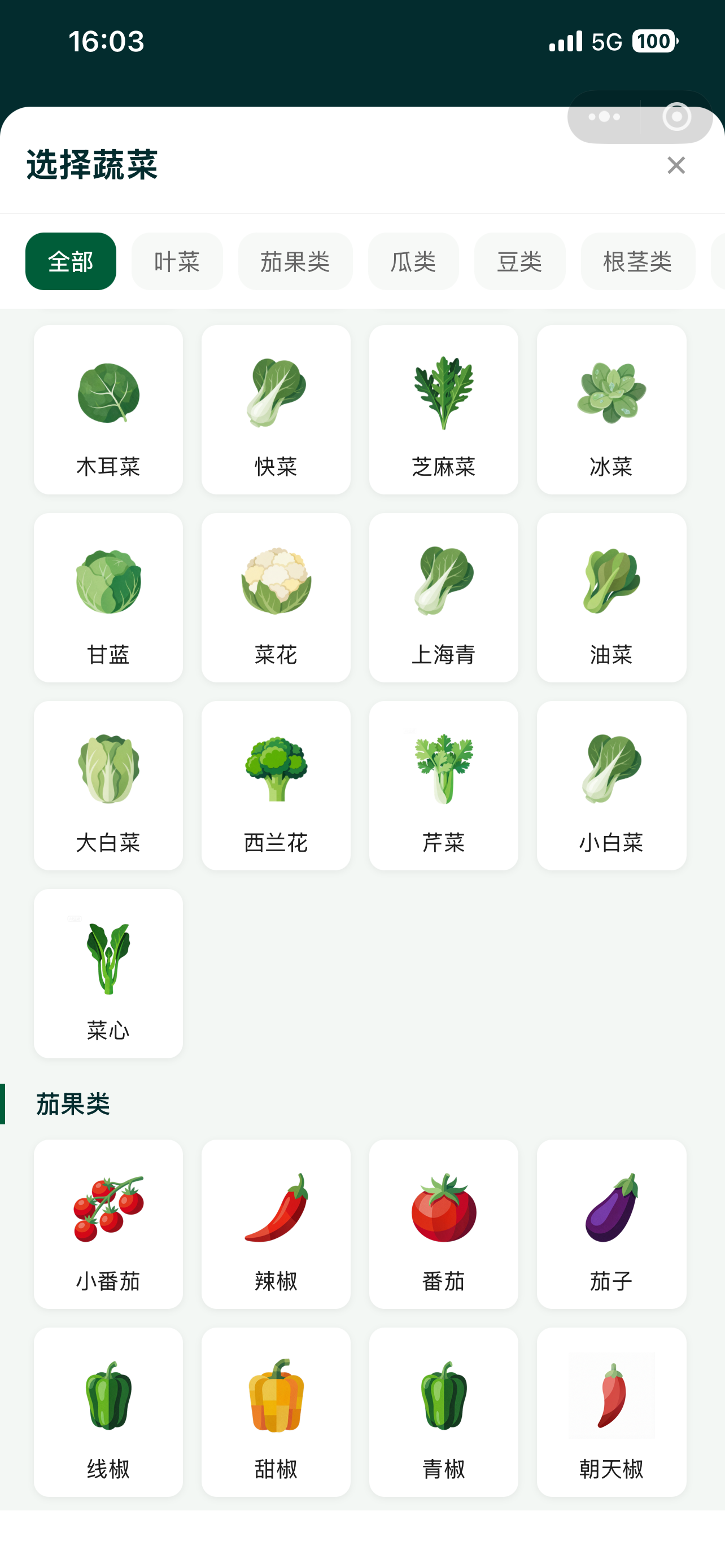Switch to the 茄果类 category chip

295,262
